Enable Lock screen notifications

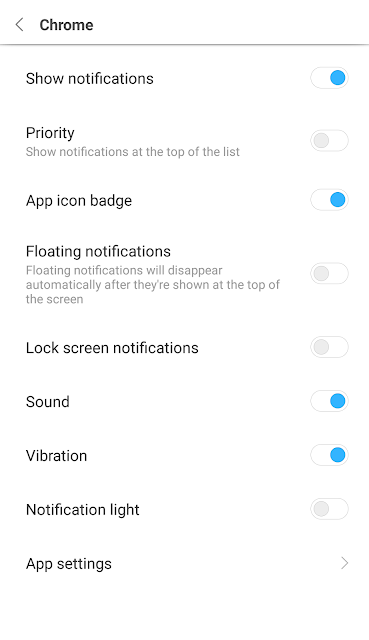pyautogui.click(x=329, y=347)
